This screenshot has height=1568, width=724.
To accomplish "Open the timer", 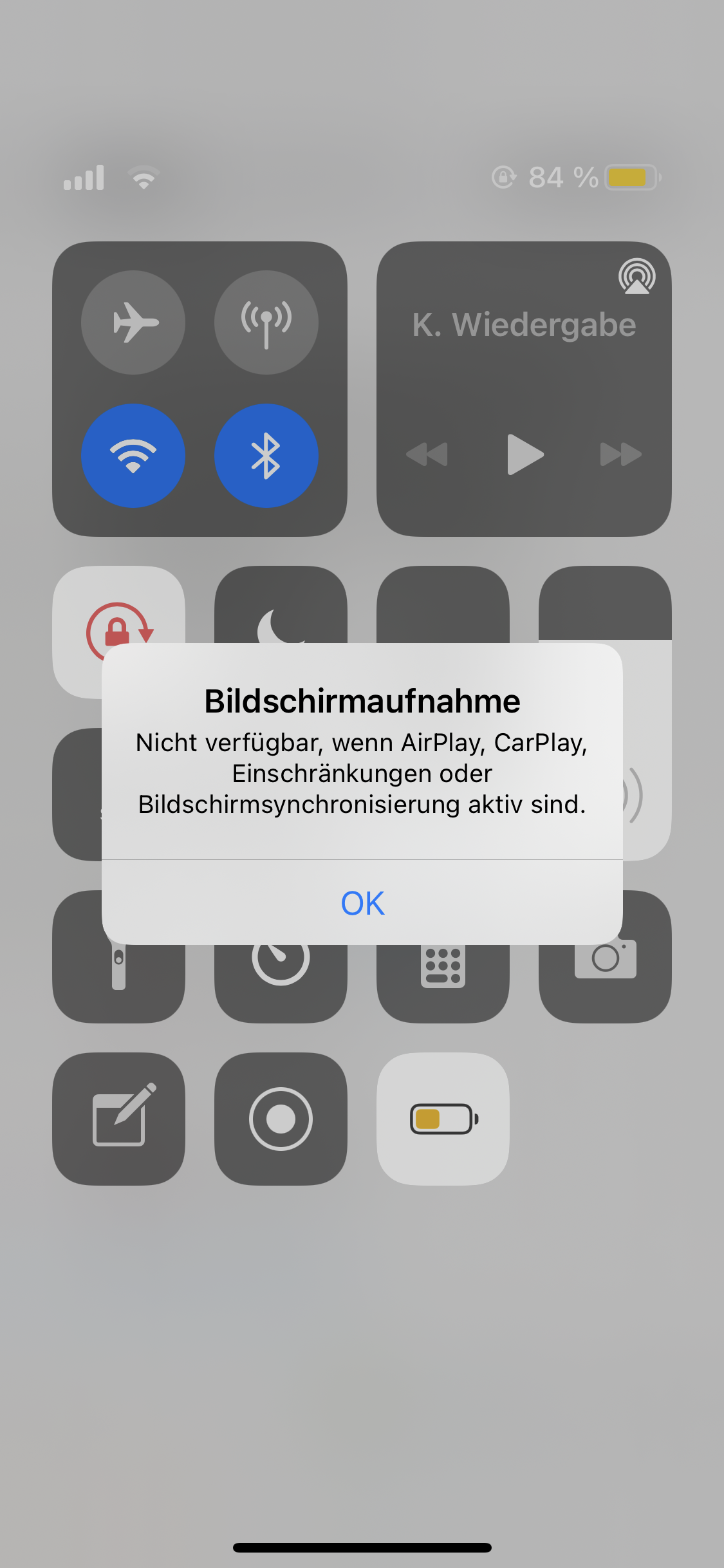I will [x=281, y=984].
